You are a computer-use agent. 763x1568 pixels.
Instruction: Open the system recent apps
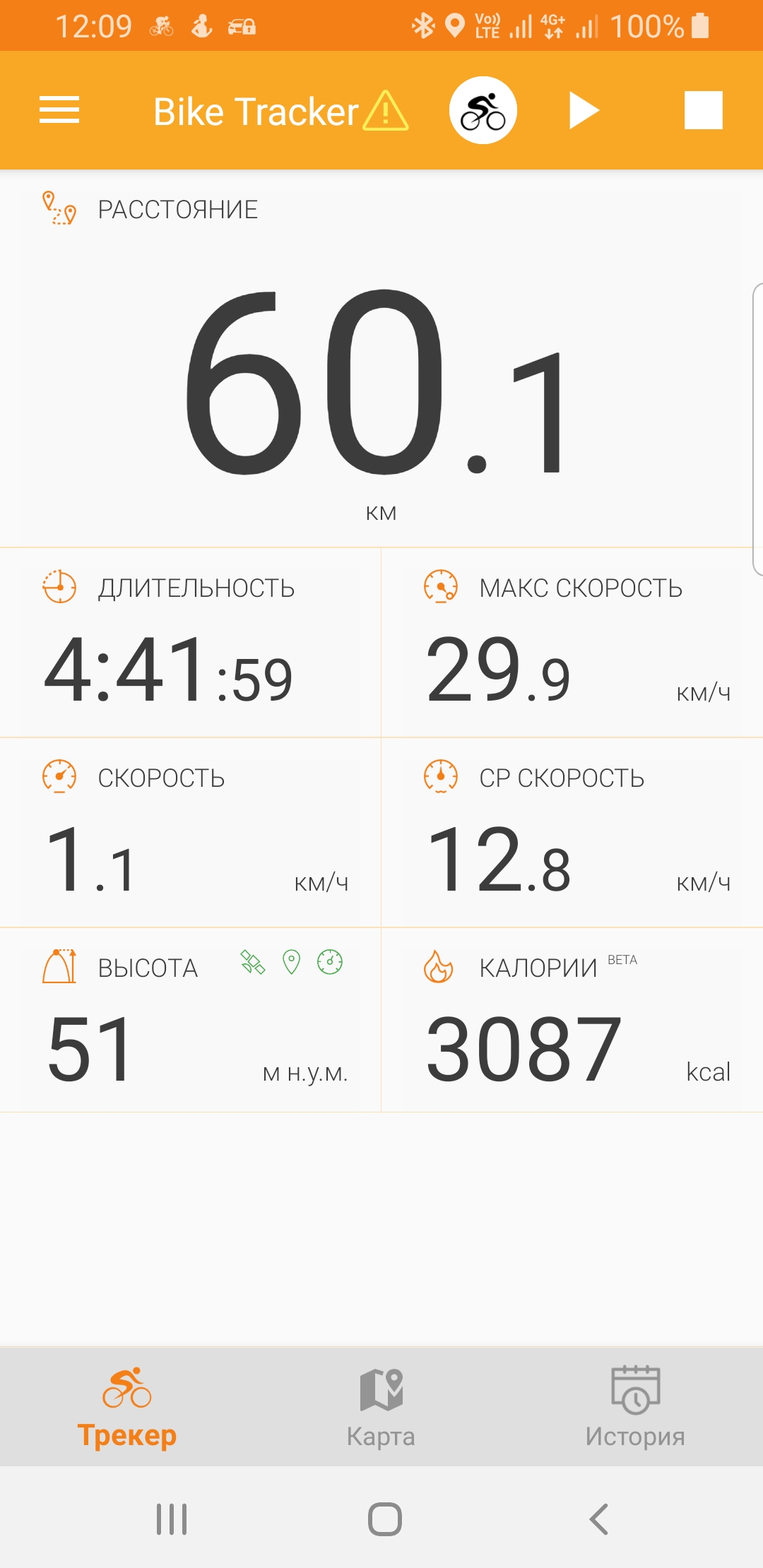(172, 1519)
